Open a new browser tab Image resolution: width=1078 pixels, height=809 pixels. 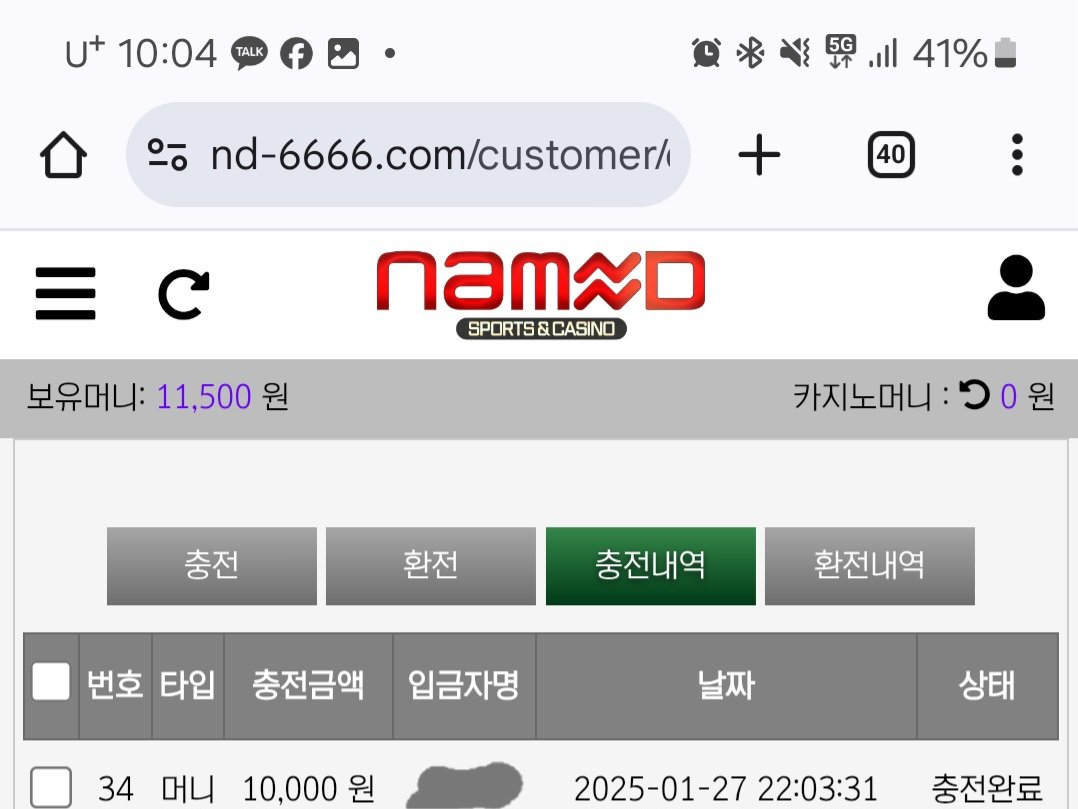coord(759,155)
